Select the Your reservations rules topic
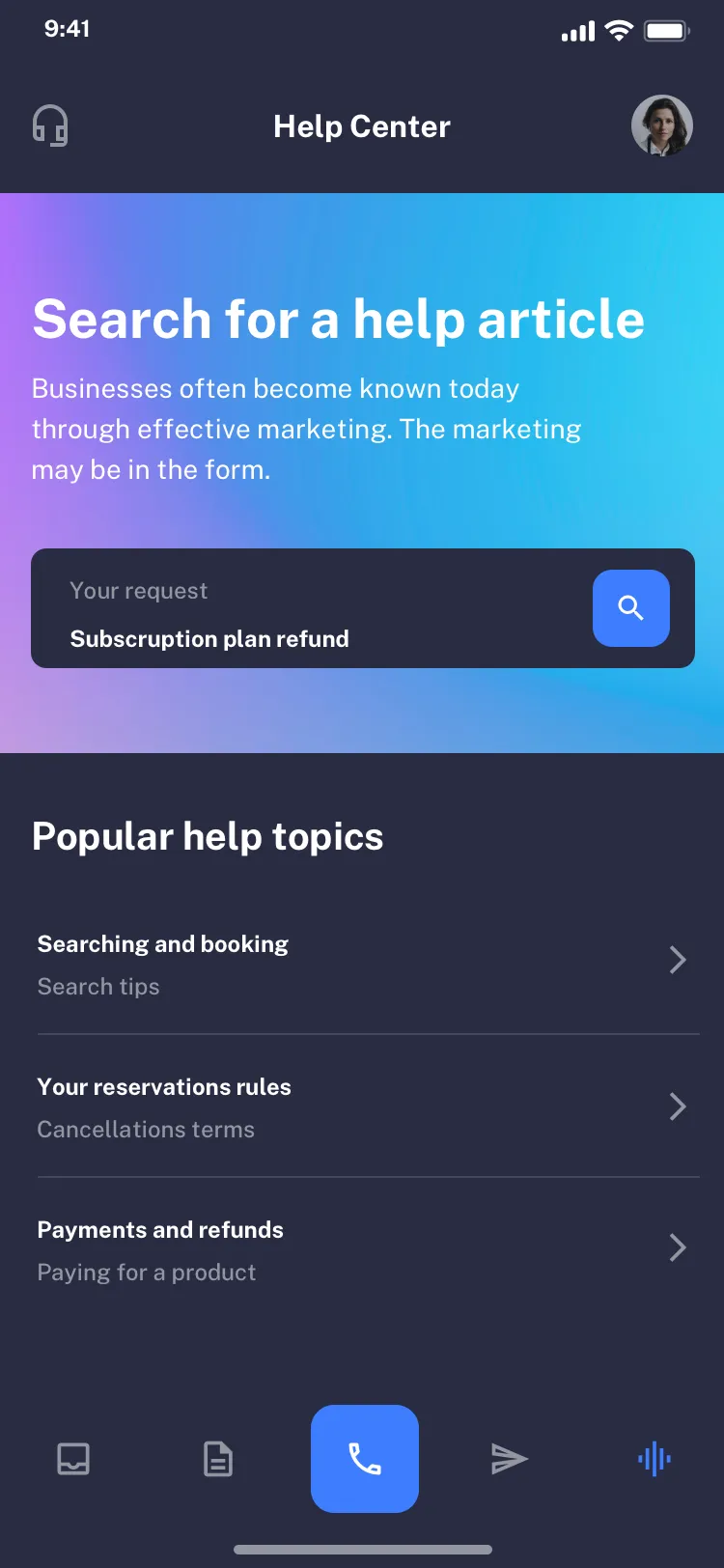 (163, 1086)
